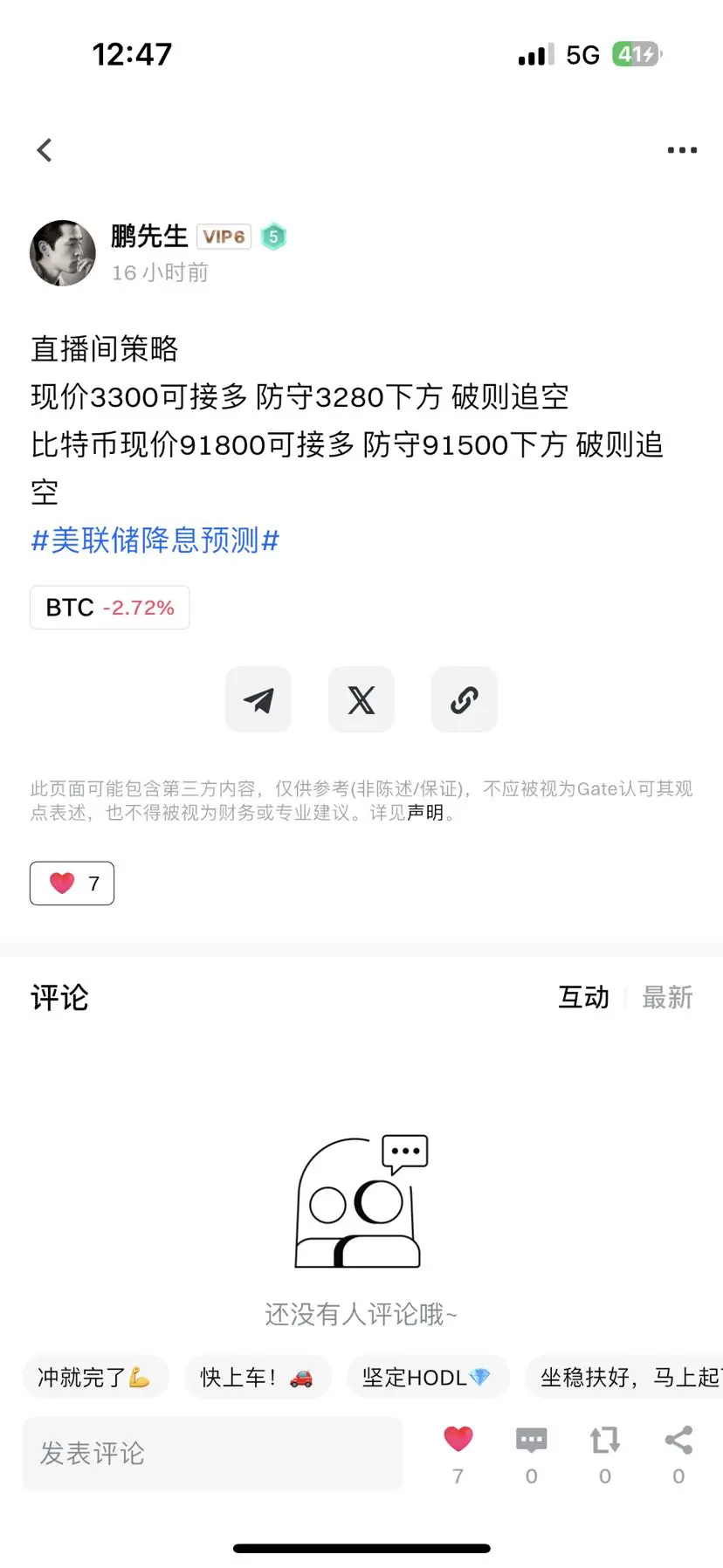Like the post using the heart button showing 7

tap(72, 883)
